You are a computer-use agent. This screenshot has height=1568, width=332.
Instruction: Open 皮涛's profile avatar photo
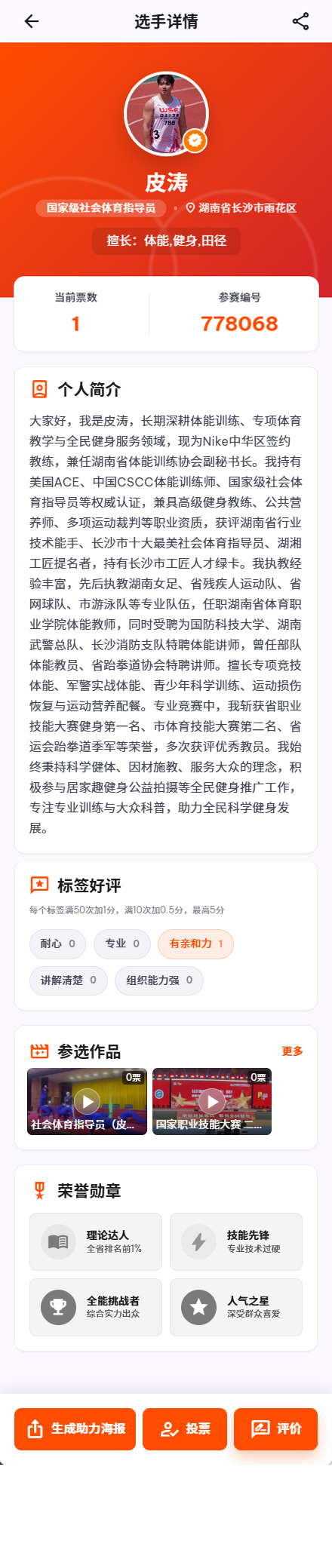[166, 114]
